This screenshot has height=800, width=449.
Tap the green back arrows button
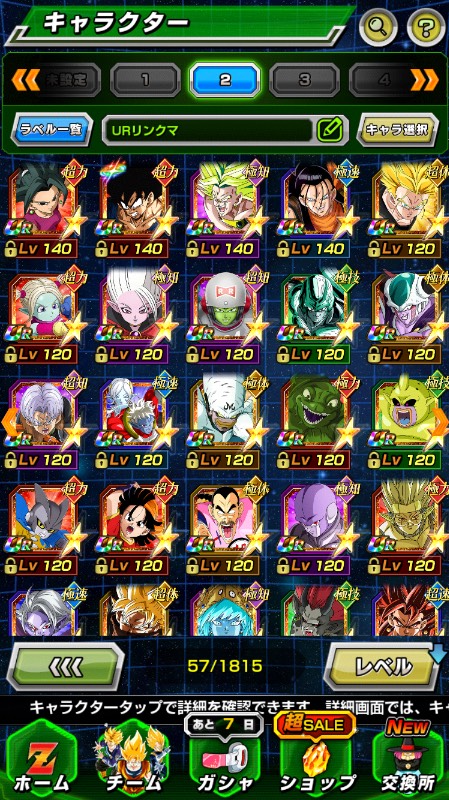click(65, 666)
